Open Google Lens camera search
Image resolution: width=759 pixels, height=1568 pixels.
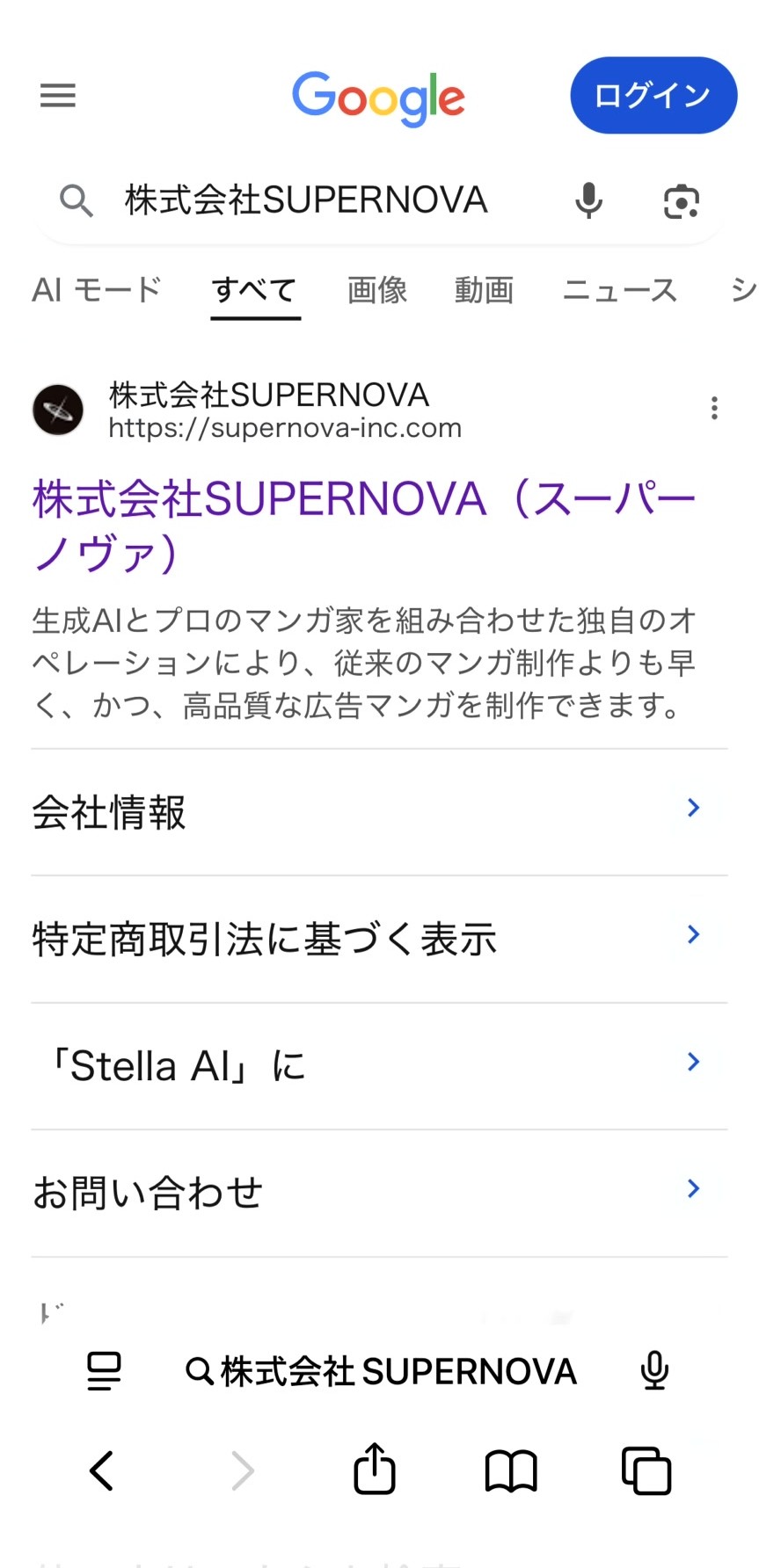(x=681, y=201)
